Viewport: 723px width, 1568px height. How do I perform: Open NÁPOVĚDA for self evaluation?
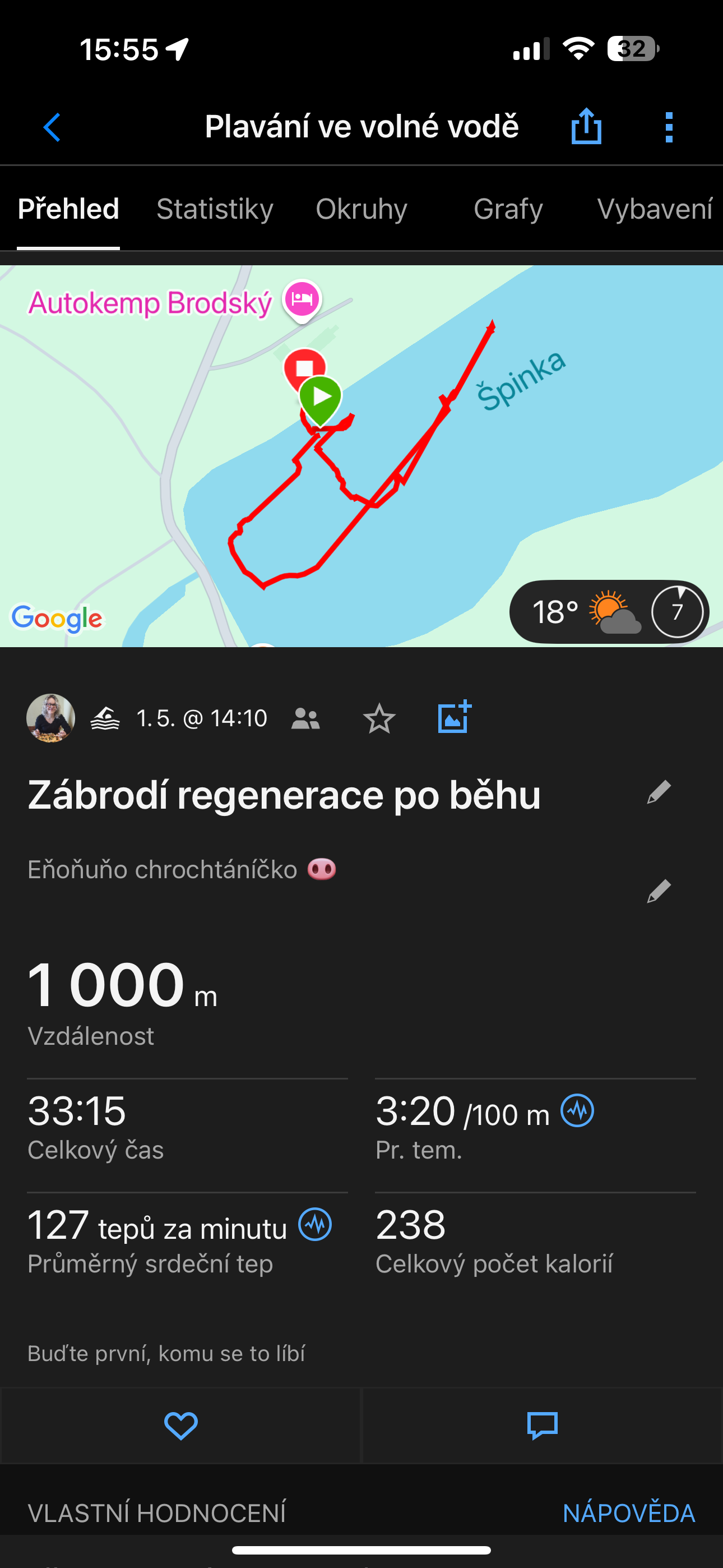coord(629,1512)
